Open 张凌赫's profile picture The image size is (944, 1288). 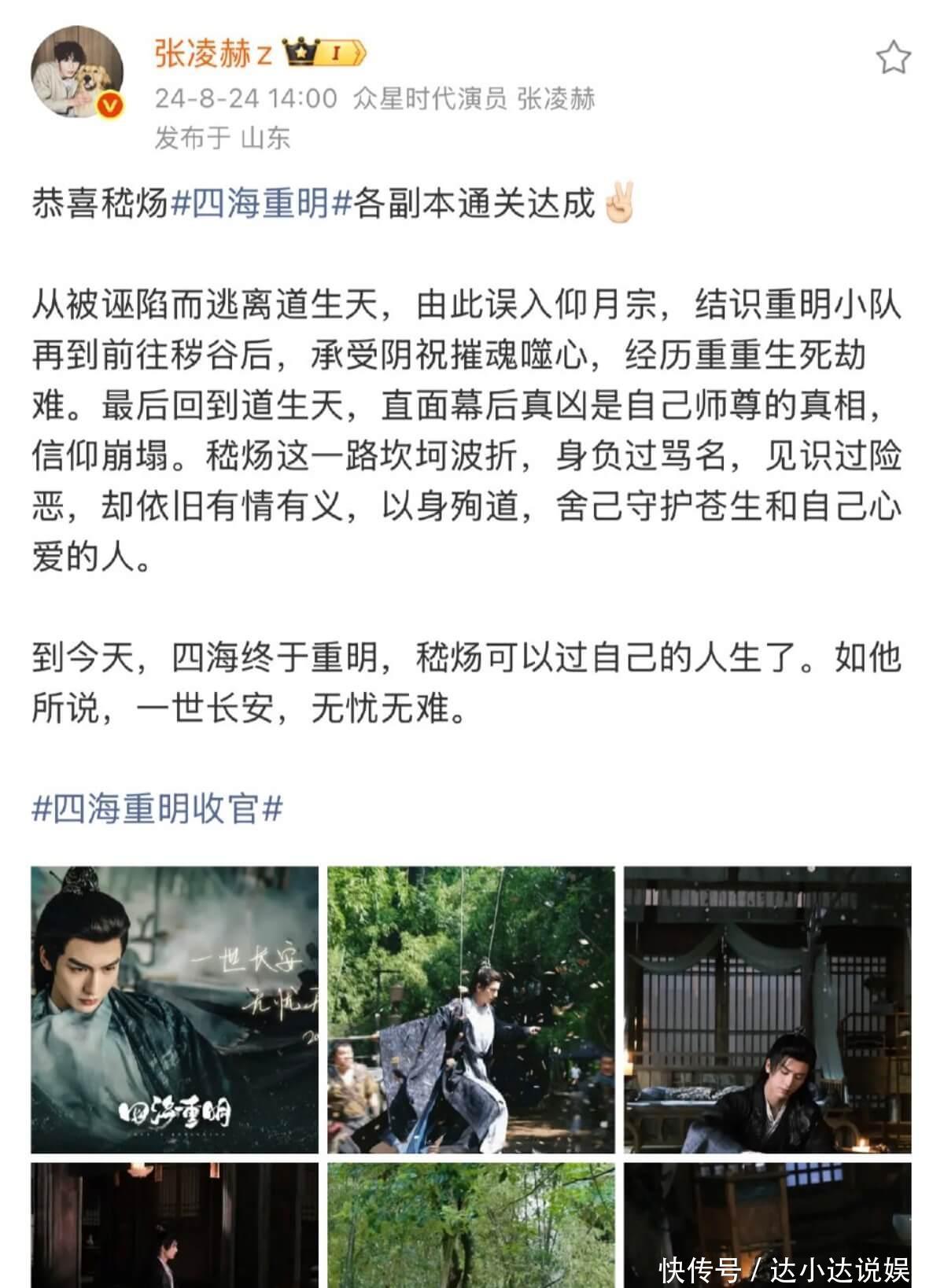click(x=77, y=73)
